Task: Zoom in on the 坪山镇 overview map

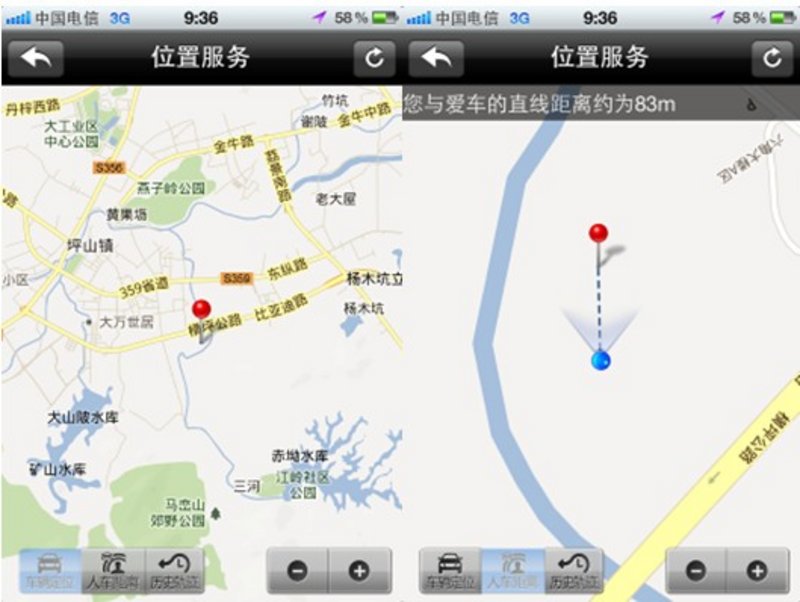Action: click(358, 571)
